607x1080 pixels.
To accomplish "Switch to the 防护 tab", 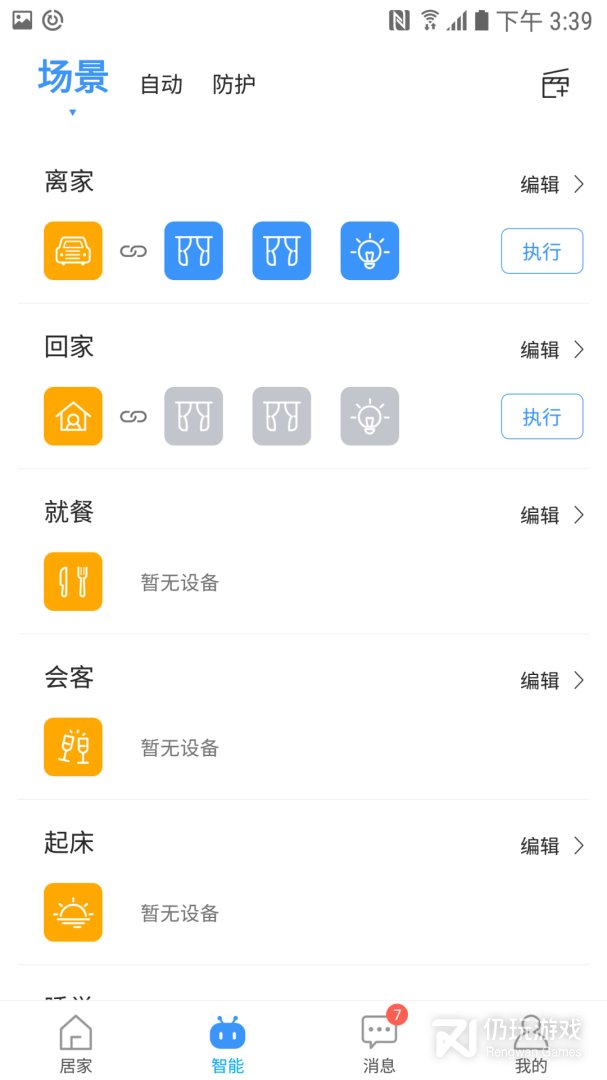I will pyautogui.click(x=234, y=85).
